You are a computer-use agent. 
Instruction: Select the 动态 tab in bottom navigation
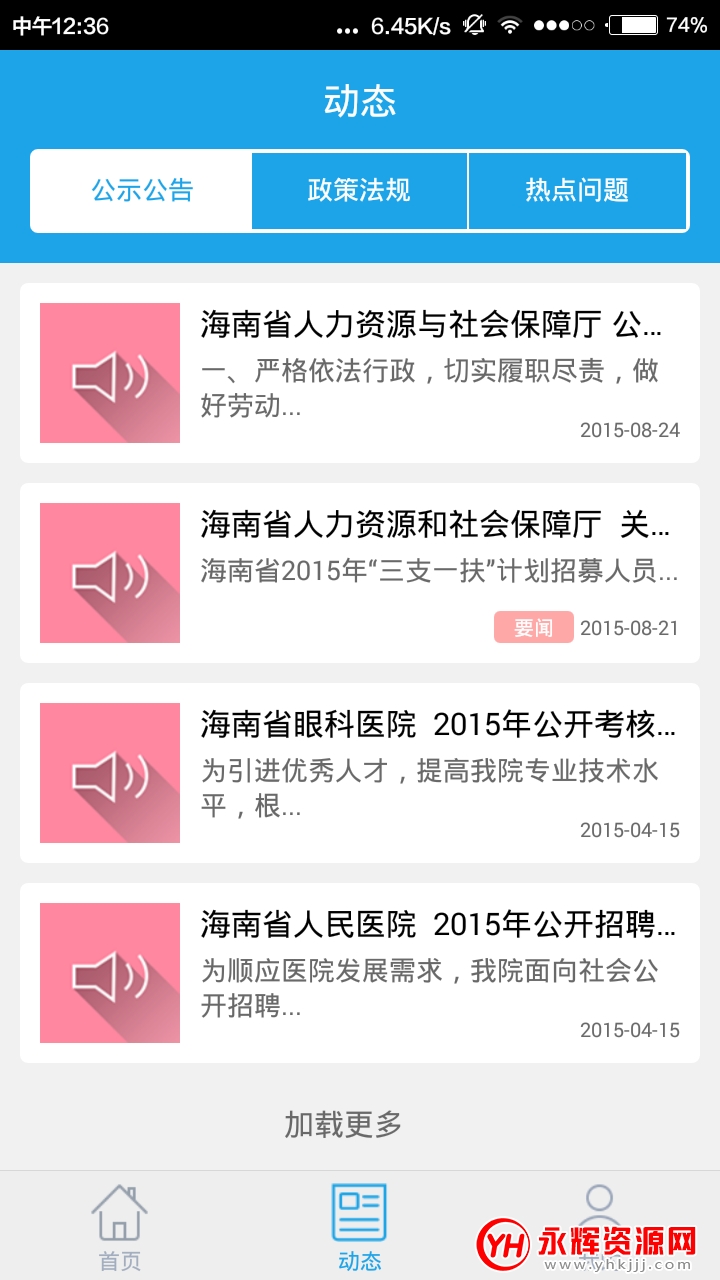(x=360, y=1226)
